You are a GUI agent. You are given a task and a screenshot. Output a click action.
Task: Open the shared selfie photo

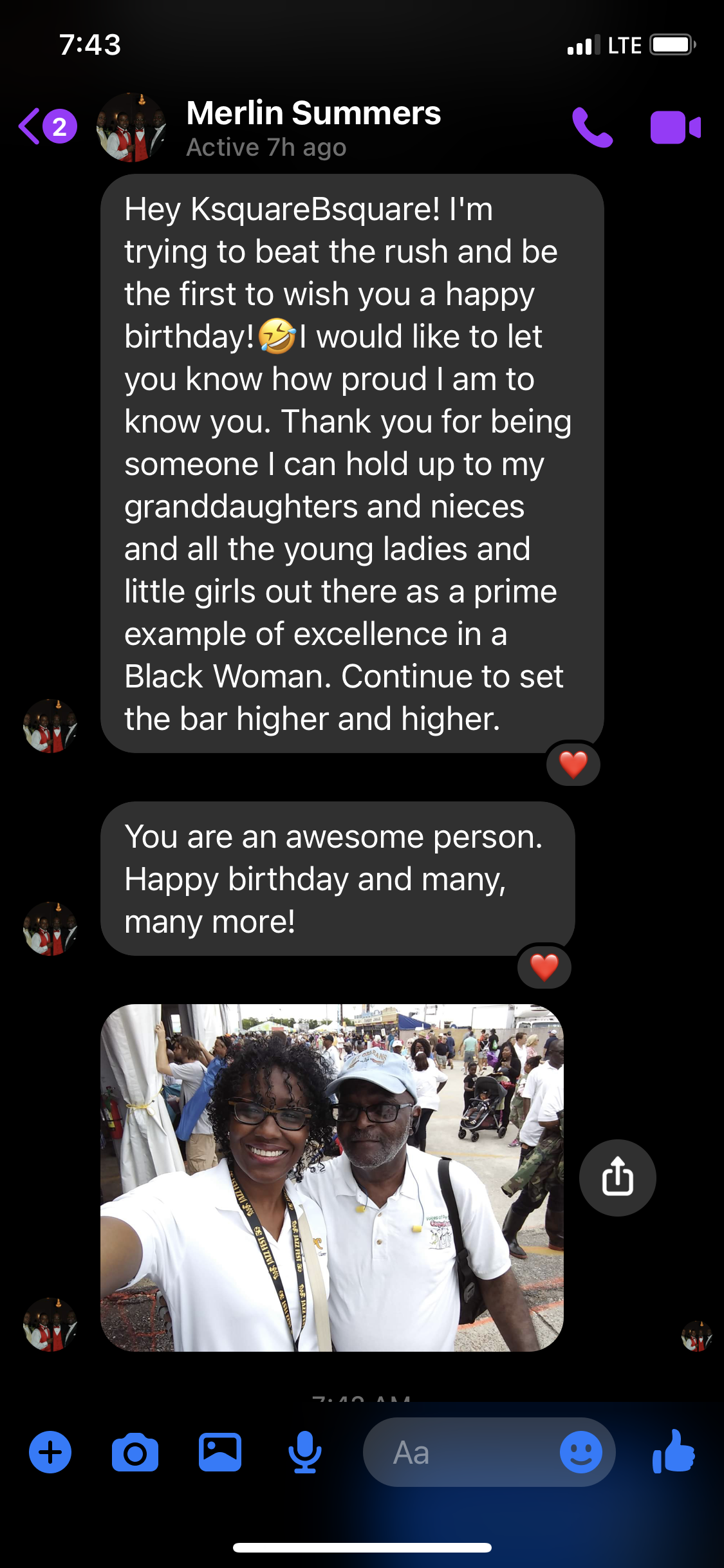point(331,1177)
